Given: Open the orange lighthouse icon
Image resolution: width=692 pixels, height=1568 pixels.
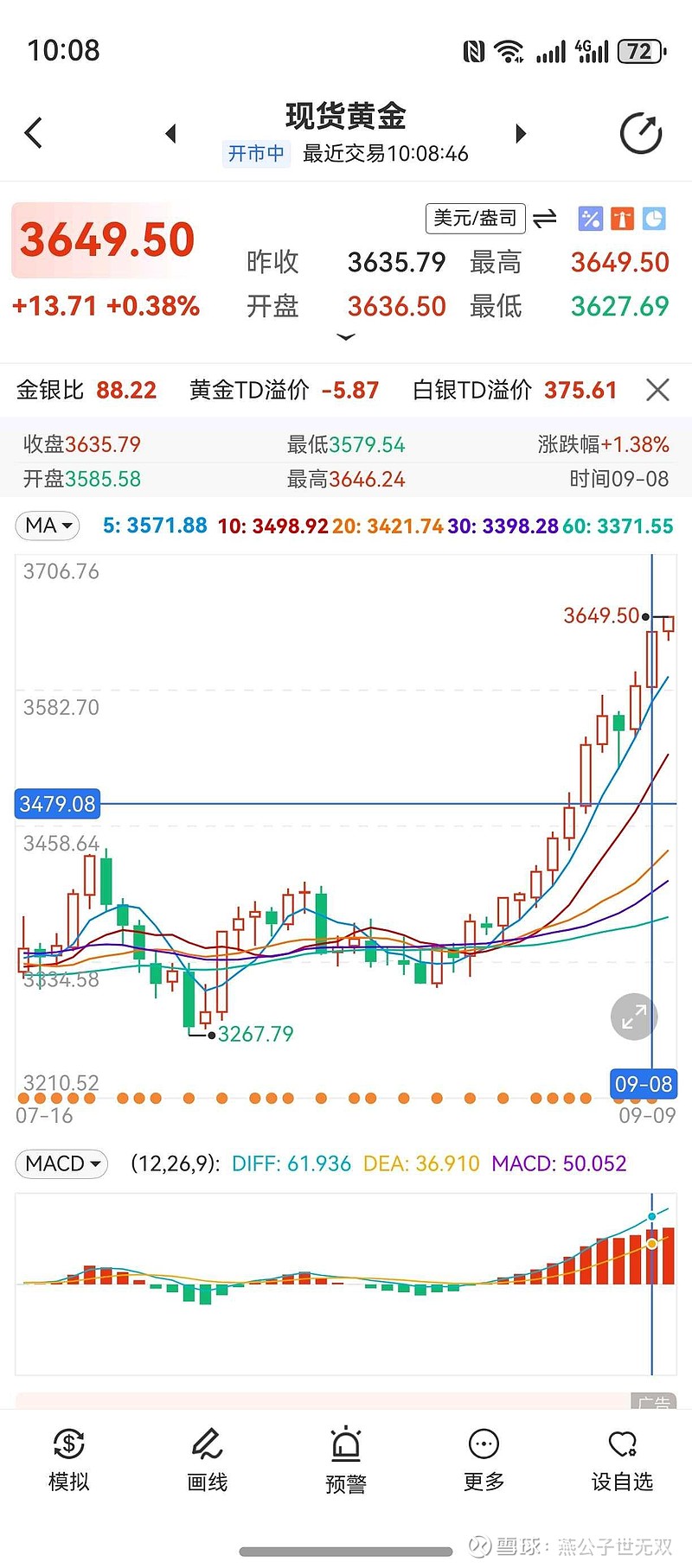Looking at the screenshot, I should tap(624, 219).
